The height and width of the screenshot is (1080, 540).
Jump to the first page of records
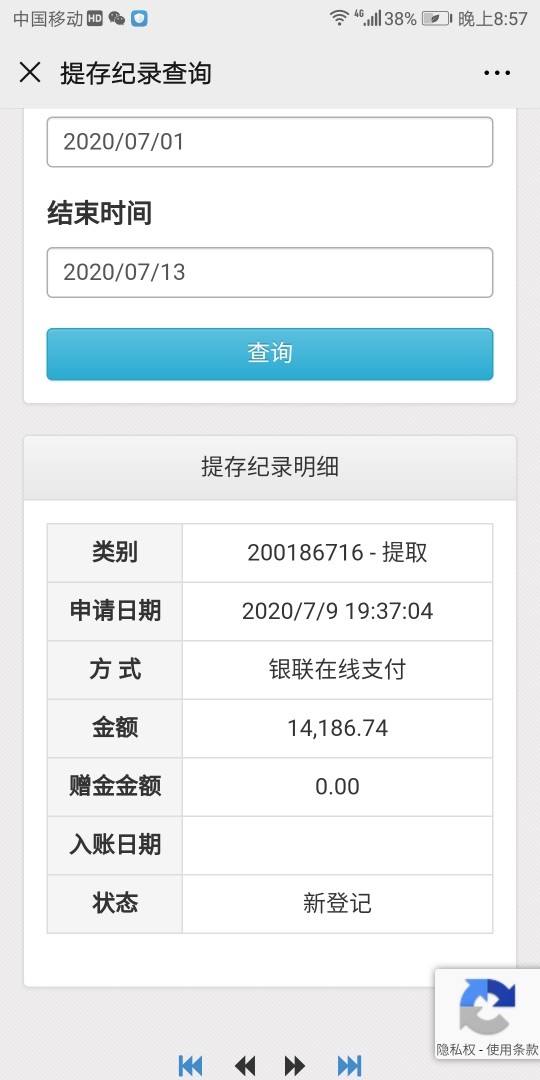pos(191,1066)
